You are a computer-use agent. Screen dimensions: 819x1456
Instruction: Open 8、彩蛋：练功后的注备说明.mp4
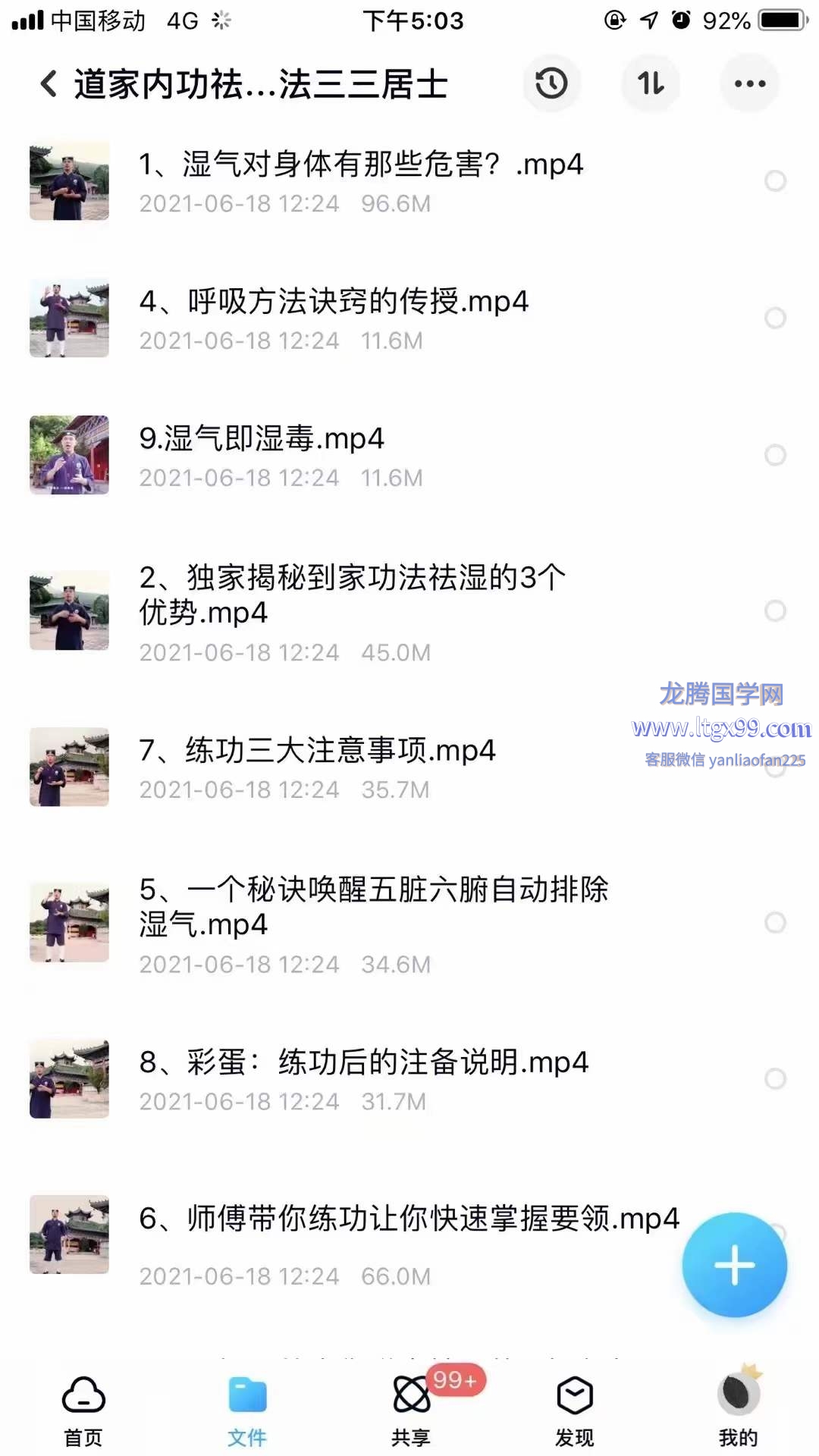point(364,1062)
